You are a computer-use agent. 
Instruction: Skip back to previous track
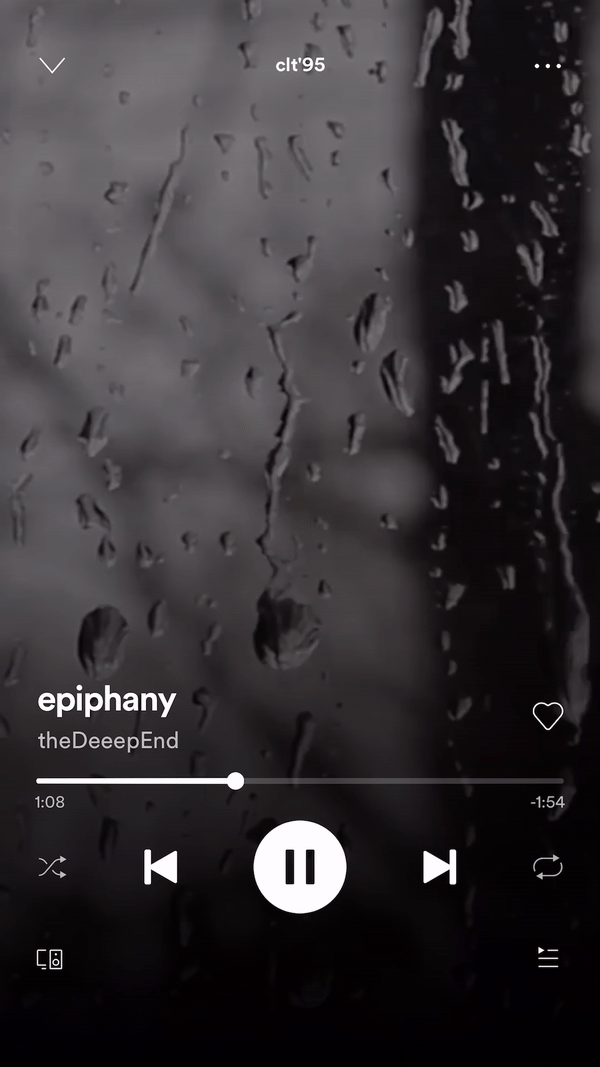coord(161,867)
